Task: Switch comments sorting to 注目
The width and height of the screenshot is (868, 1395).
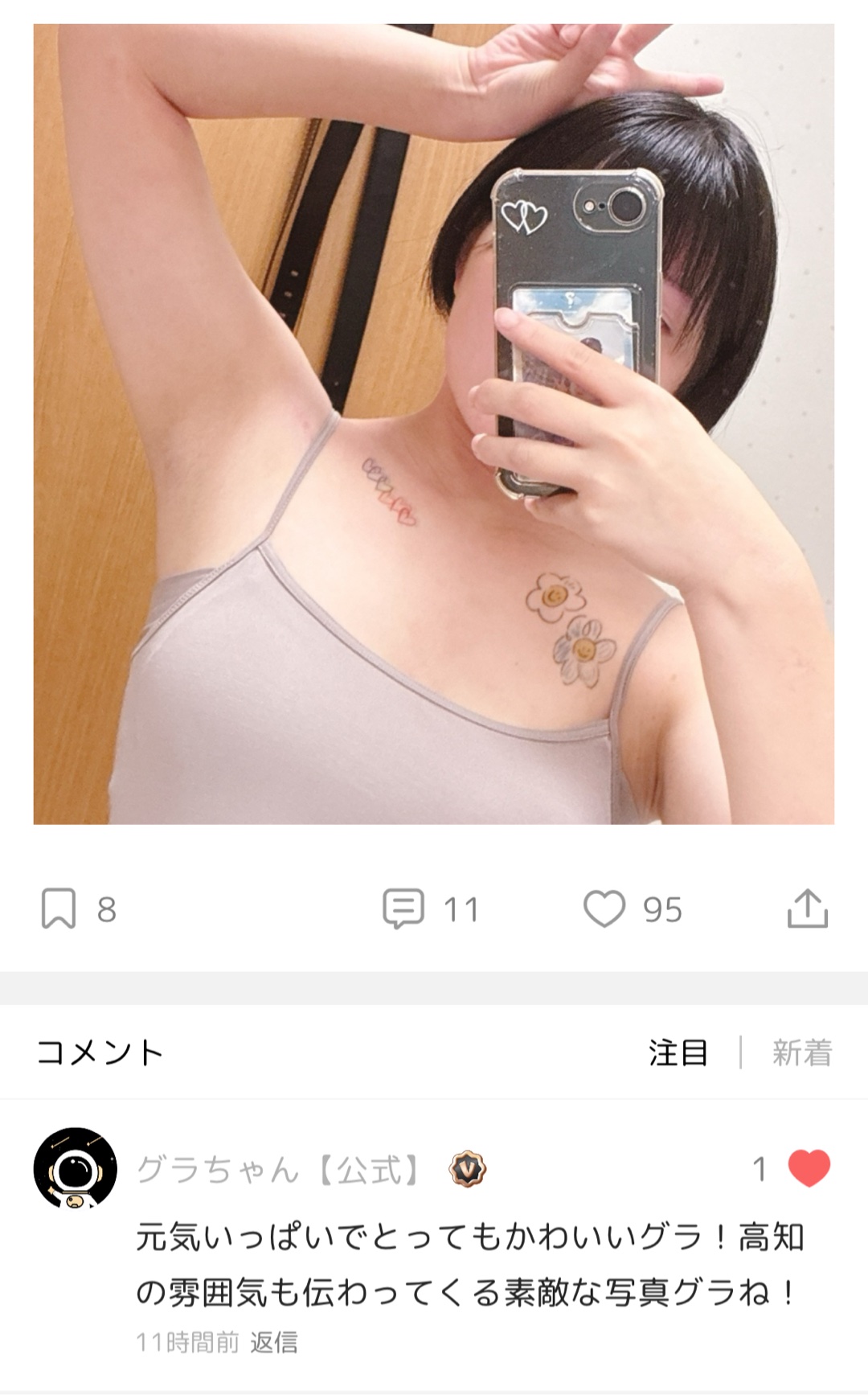Action: click(678, 1052)
